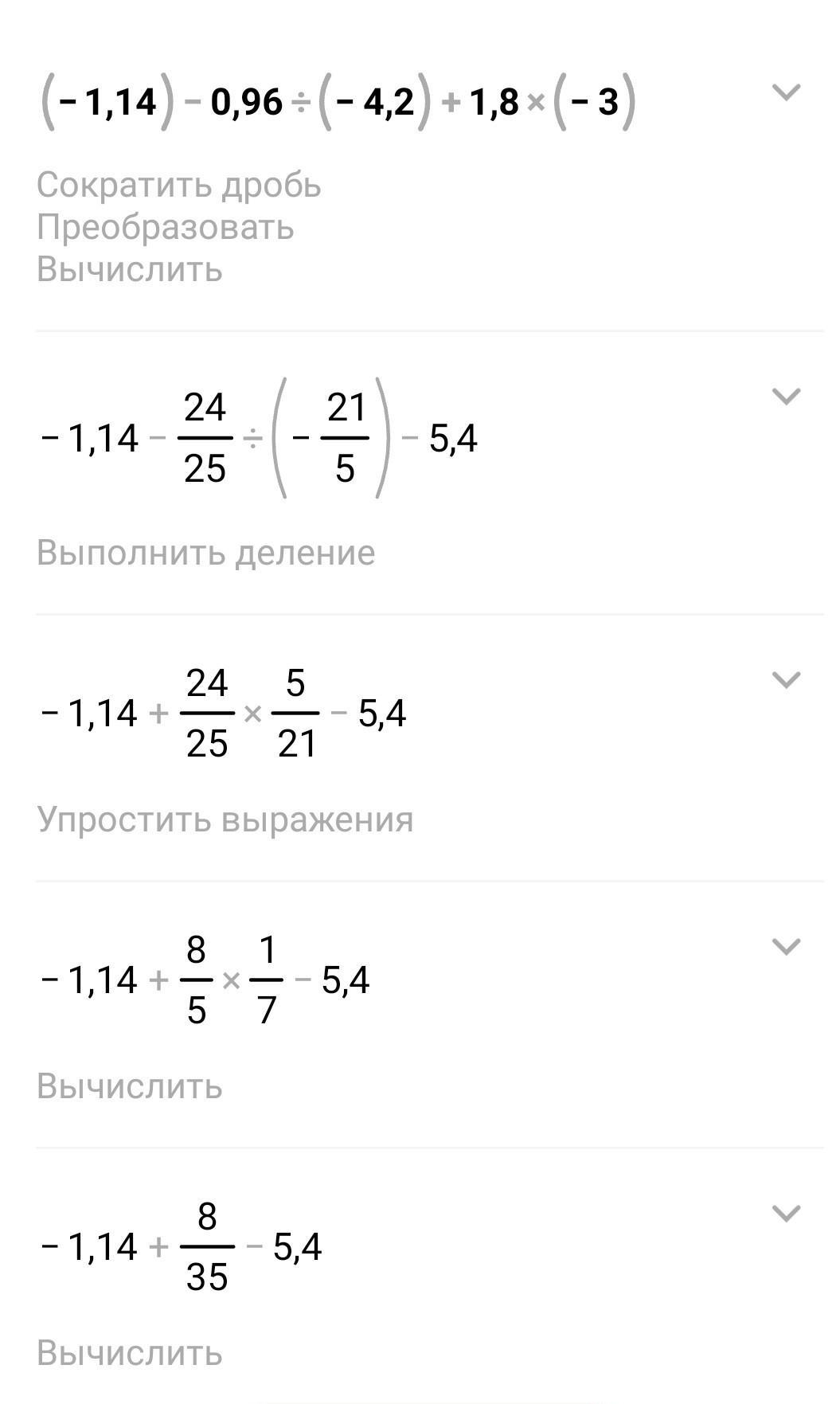Image resolution: width=840 pixels, height=1404 pixels.
Task: Expand the Упростить выражения step
Action: [786, 680]
